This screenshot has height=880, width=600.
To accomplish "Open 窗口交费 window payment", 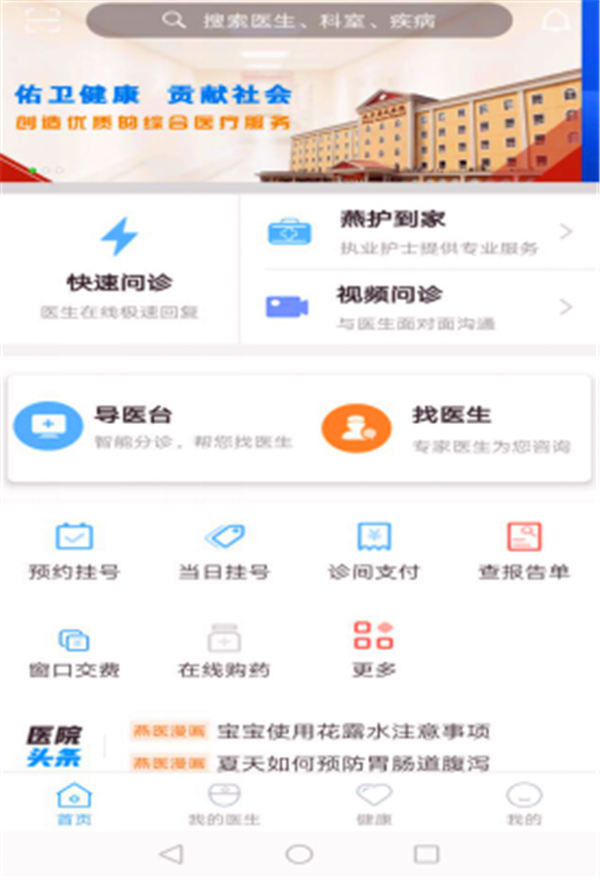I will (74, 651).
